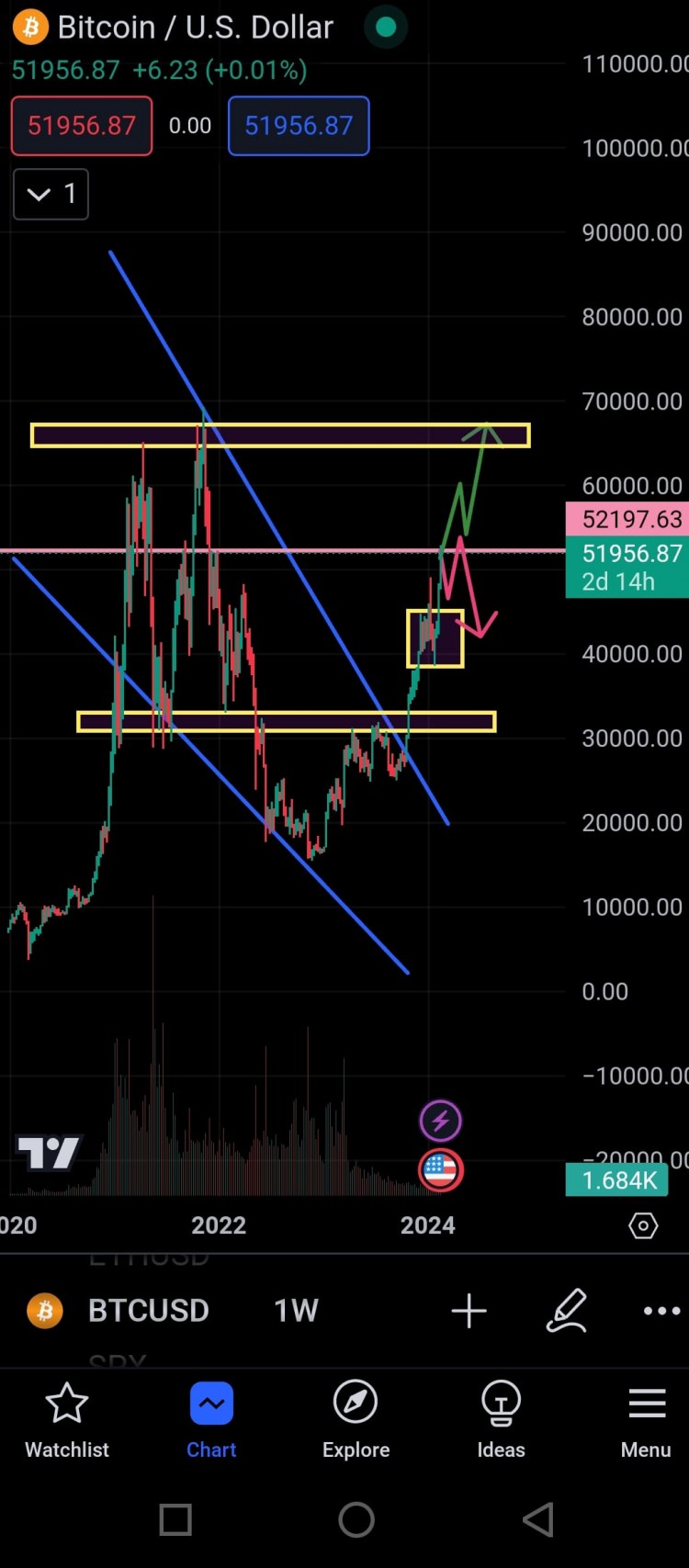Open Bitcoin / U.S. Dollar symbol title
The height and width of the screenshot is (1568, 689).
tap(195, 28)
